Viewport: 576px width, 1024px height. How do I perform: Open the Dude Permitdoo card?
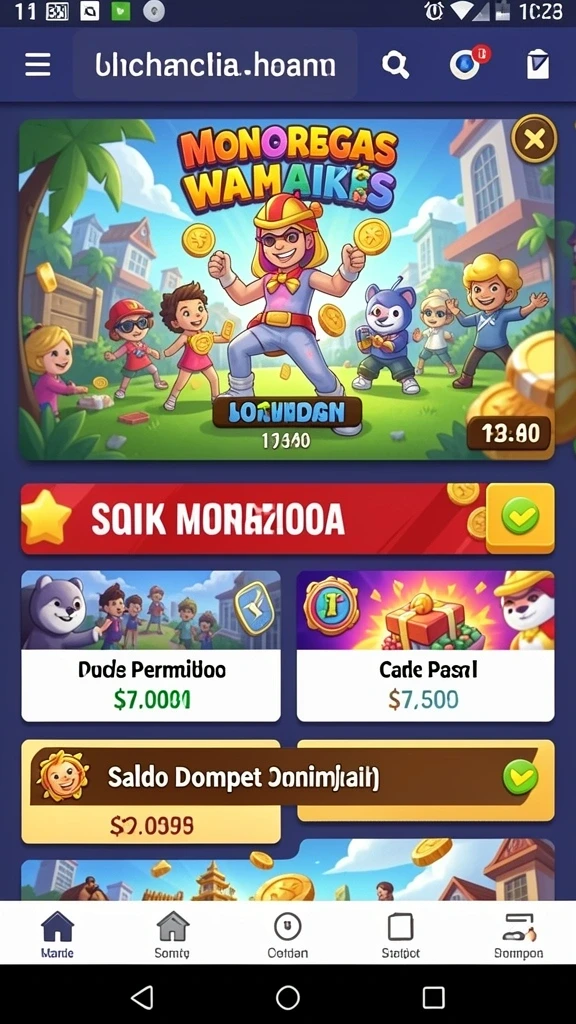point(151,646)
